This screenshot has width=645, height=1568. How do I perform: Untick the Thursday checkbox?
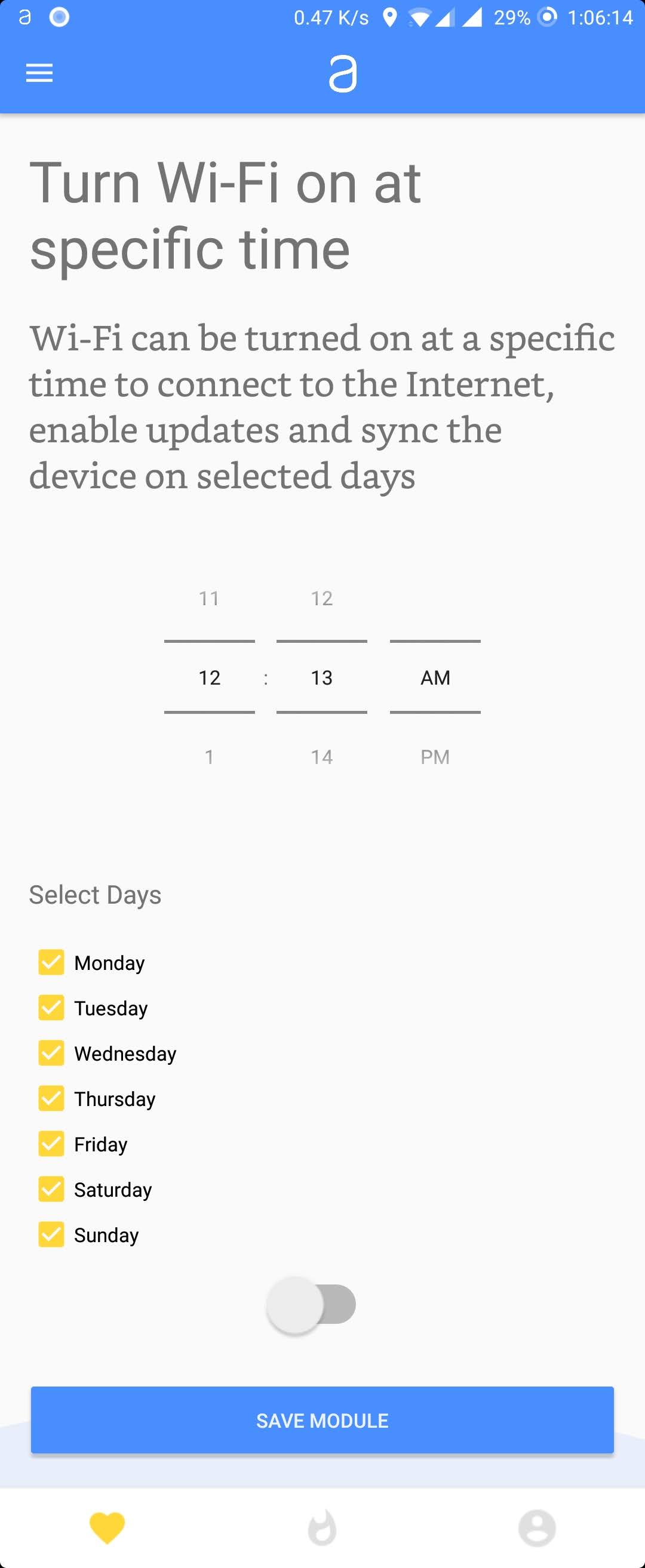pyautogui.click(x=51, y=1099)
